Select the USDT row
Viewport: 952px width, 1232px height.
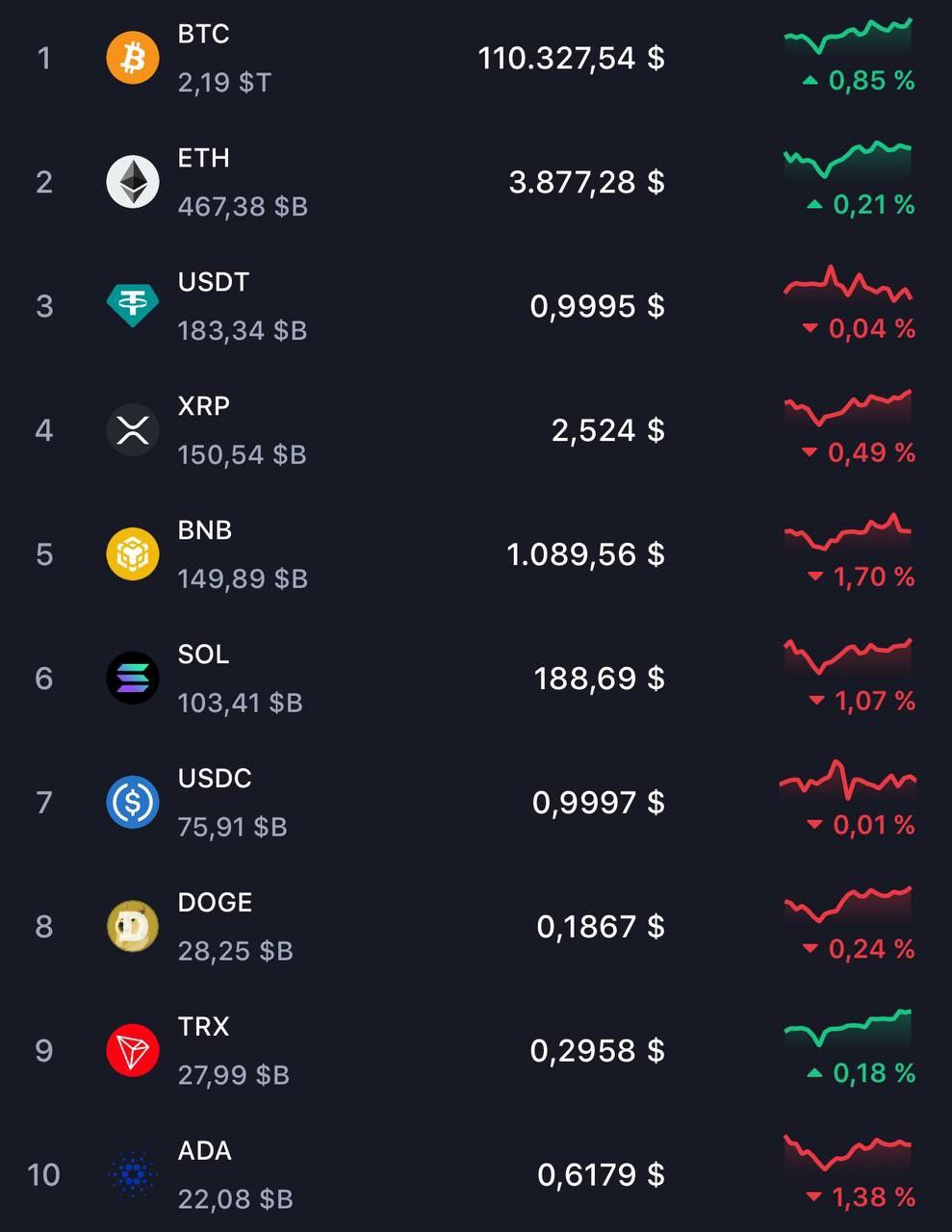click(x=476, y=306)
